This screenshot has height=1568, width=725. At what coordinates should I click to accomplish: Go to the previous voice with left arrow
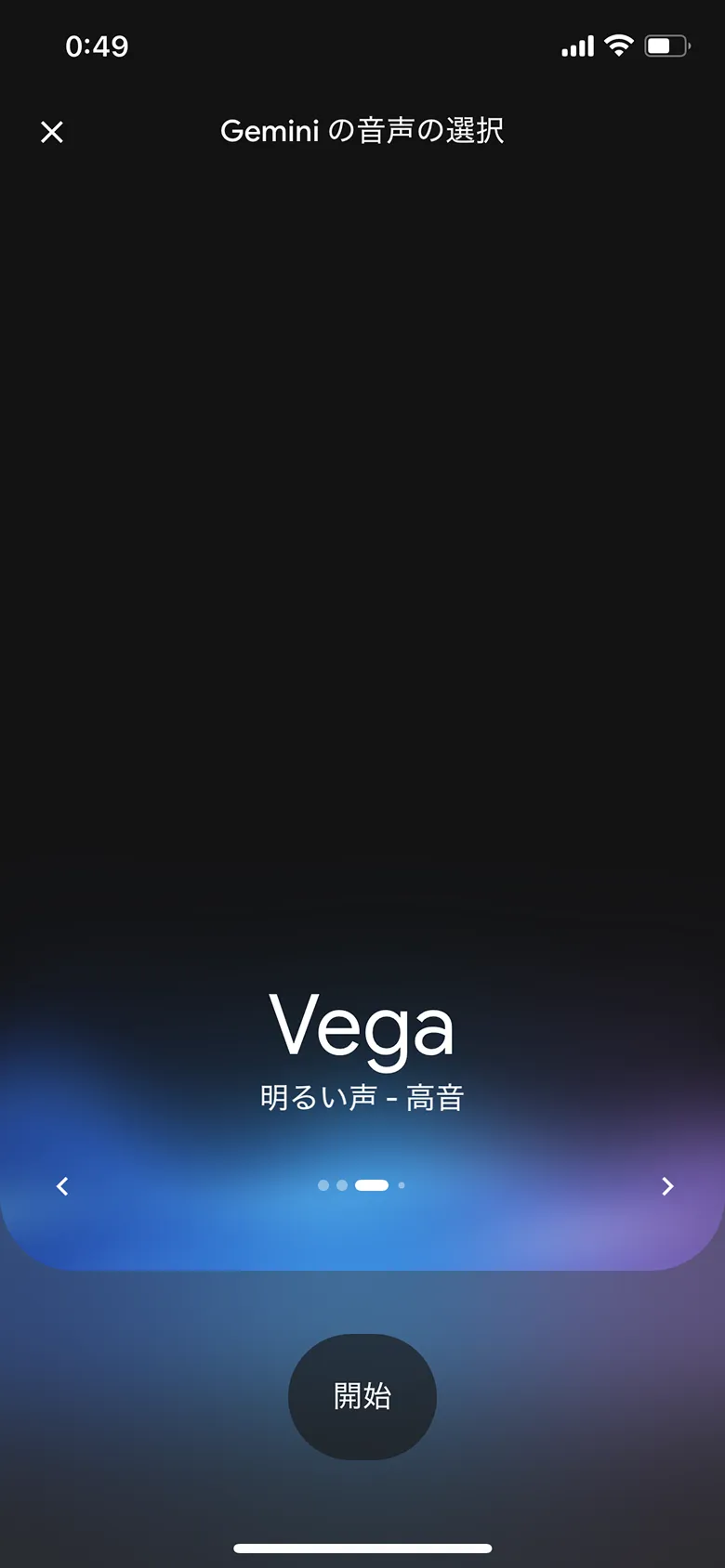62,1186
